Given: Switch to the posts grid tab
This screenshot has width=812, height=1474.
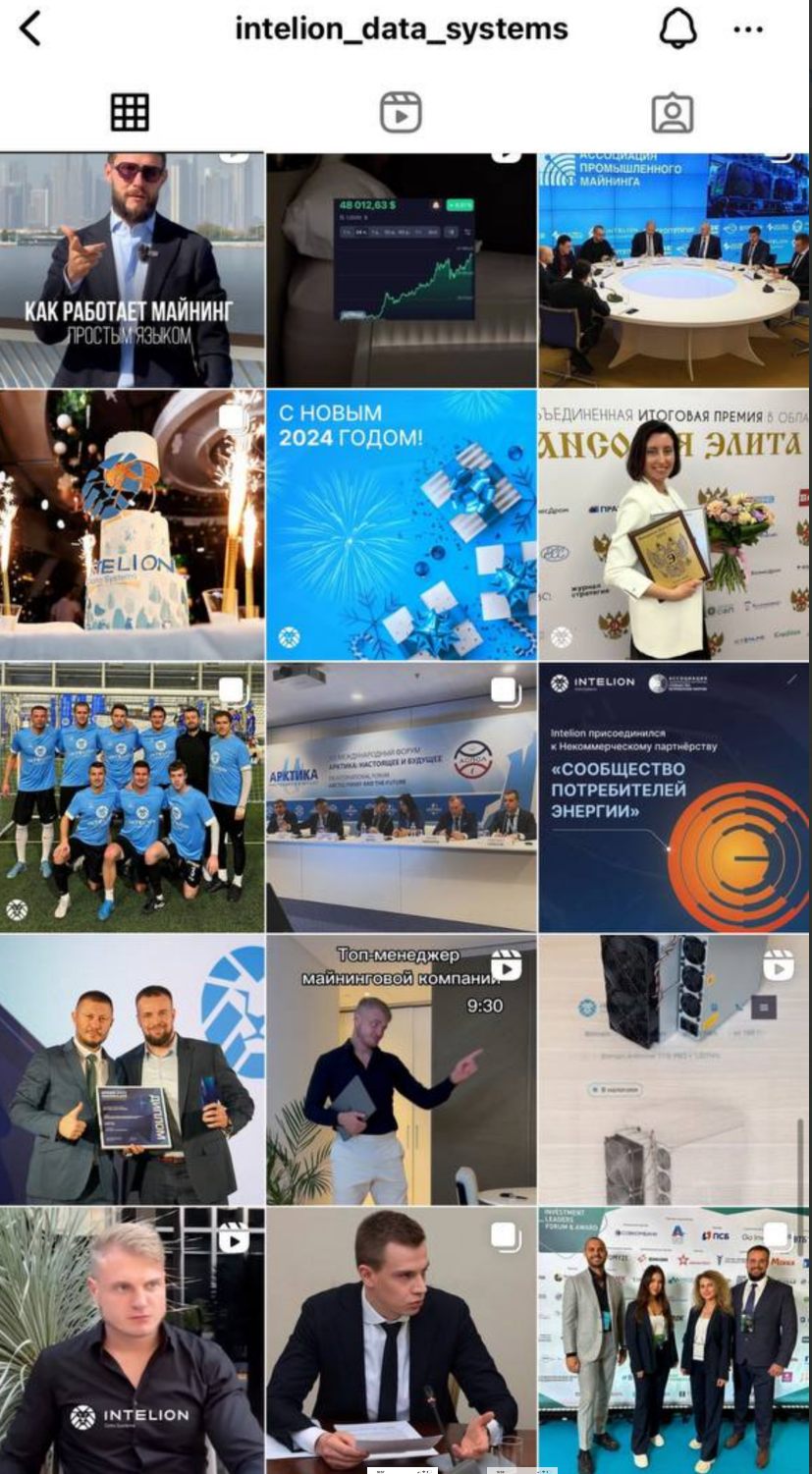Looking at the screenshot, I should pos(130,113).
